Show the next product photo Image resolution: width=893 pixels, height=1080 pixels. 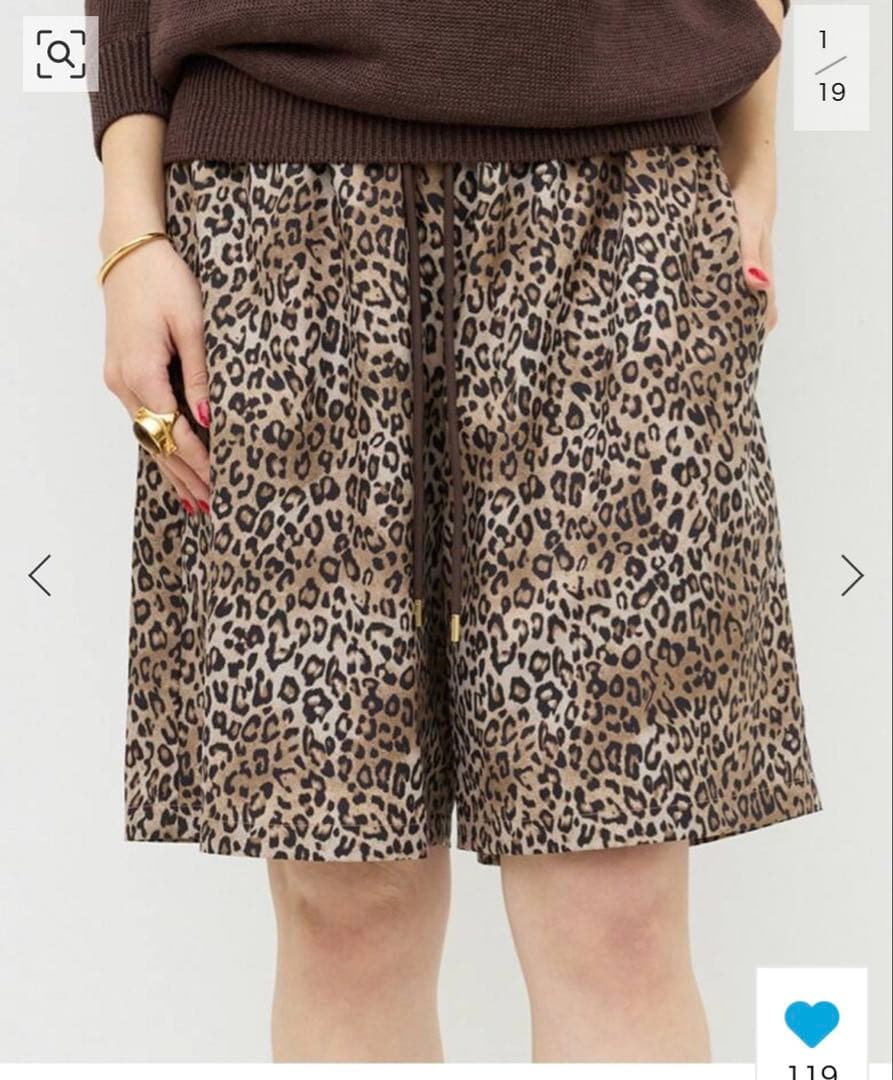851,575
